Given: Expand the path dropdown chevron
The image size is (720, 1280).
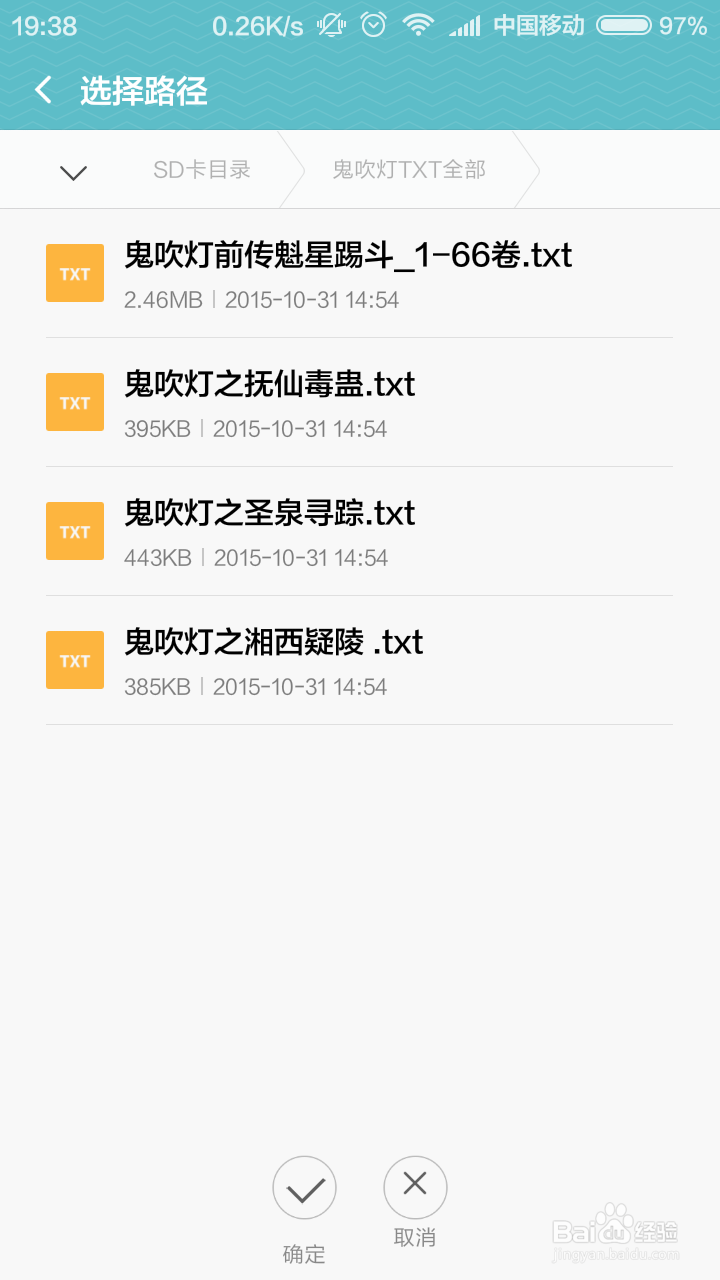Looking at the screenshot, I should pos(73,172).
